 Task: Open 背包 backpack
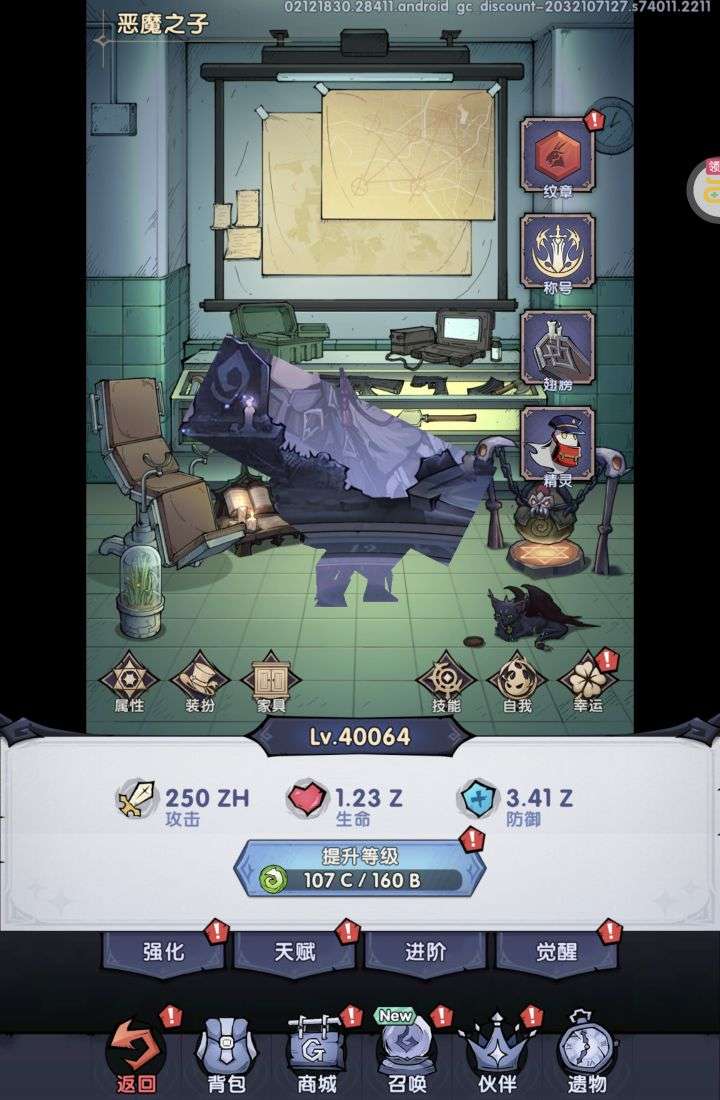225,1056
